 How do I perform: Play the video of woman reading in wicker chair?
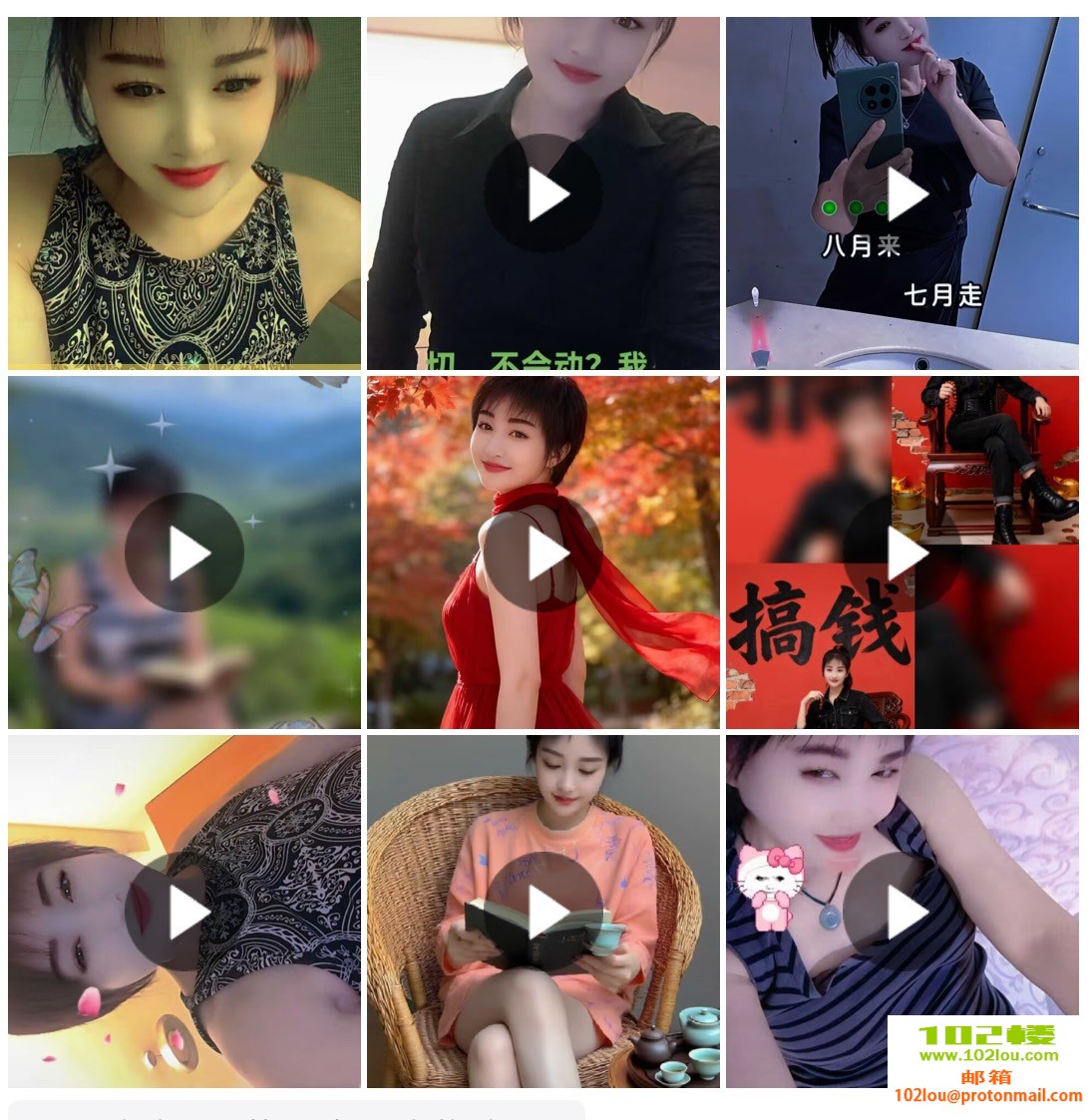click(544, 912)
